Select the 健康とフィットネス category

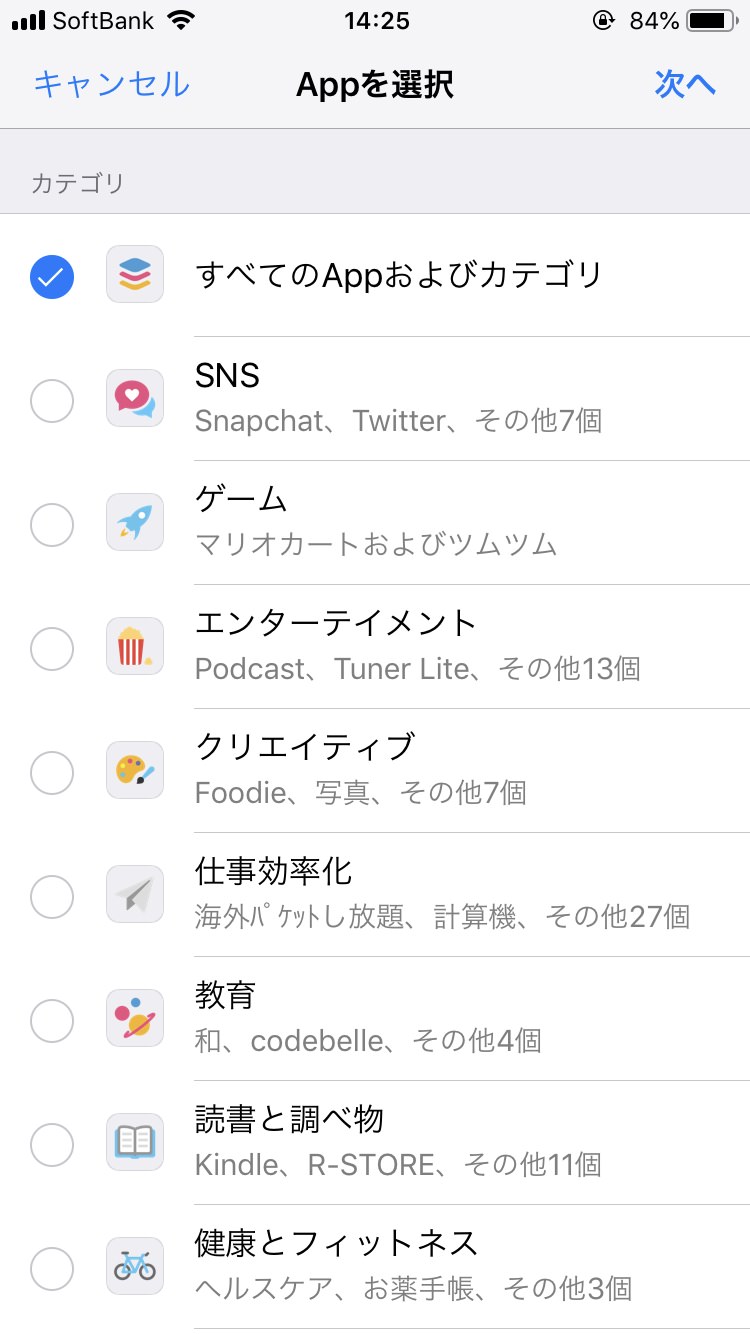pos(52,1268)
